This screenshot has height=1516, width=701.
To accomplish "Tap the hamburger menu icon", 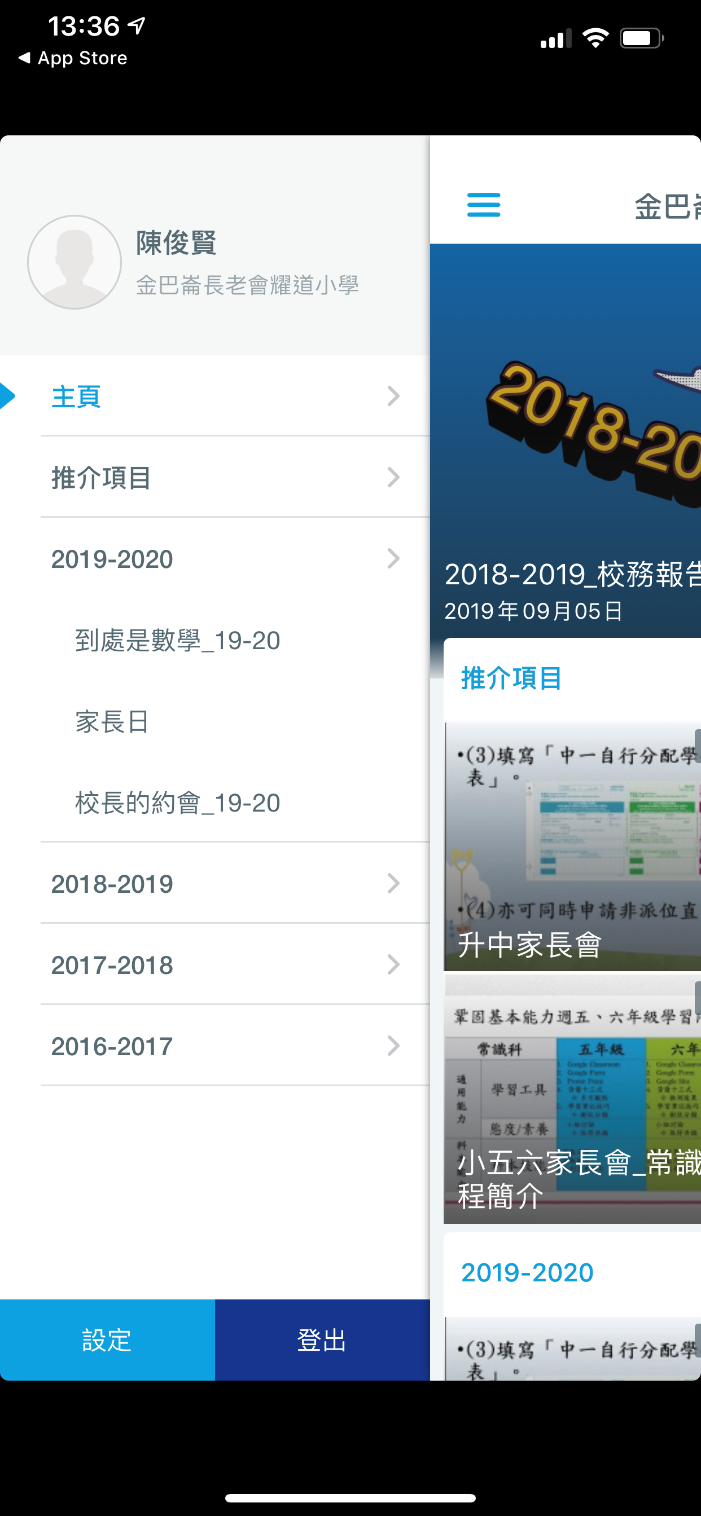I will 483,205.
